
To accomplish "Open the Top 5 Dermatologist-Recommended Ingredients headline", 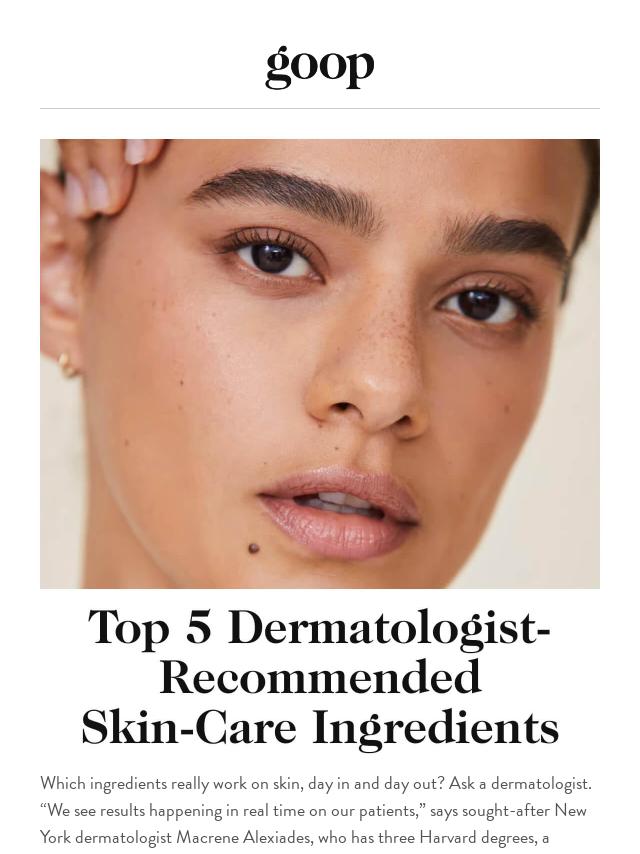I will tap(320, 678).
